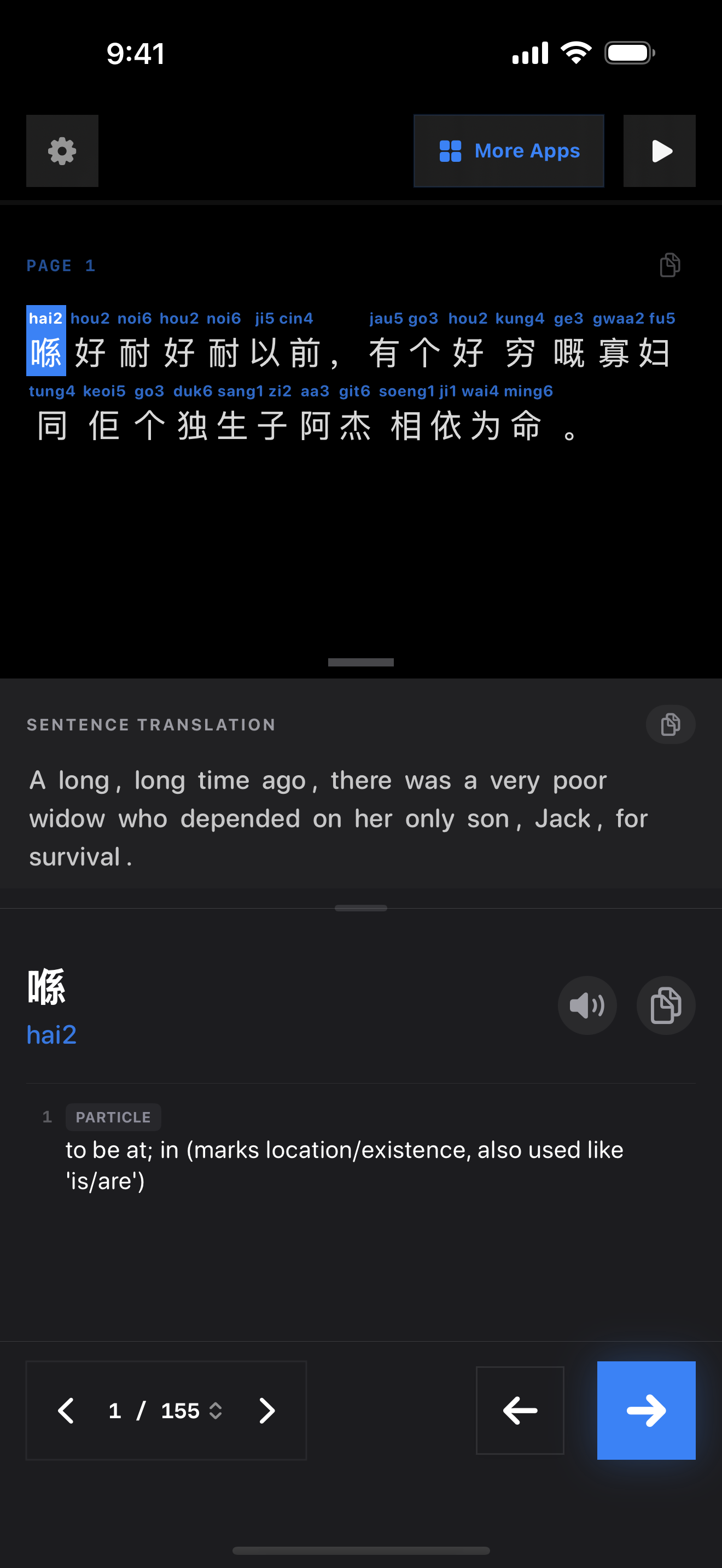The height and width of the screenshot is (1568, 722).
Task: Copy the Page 1 text
Action: click(x=669, y=265)
